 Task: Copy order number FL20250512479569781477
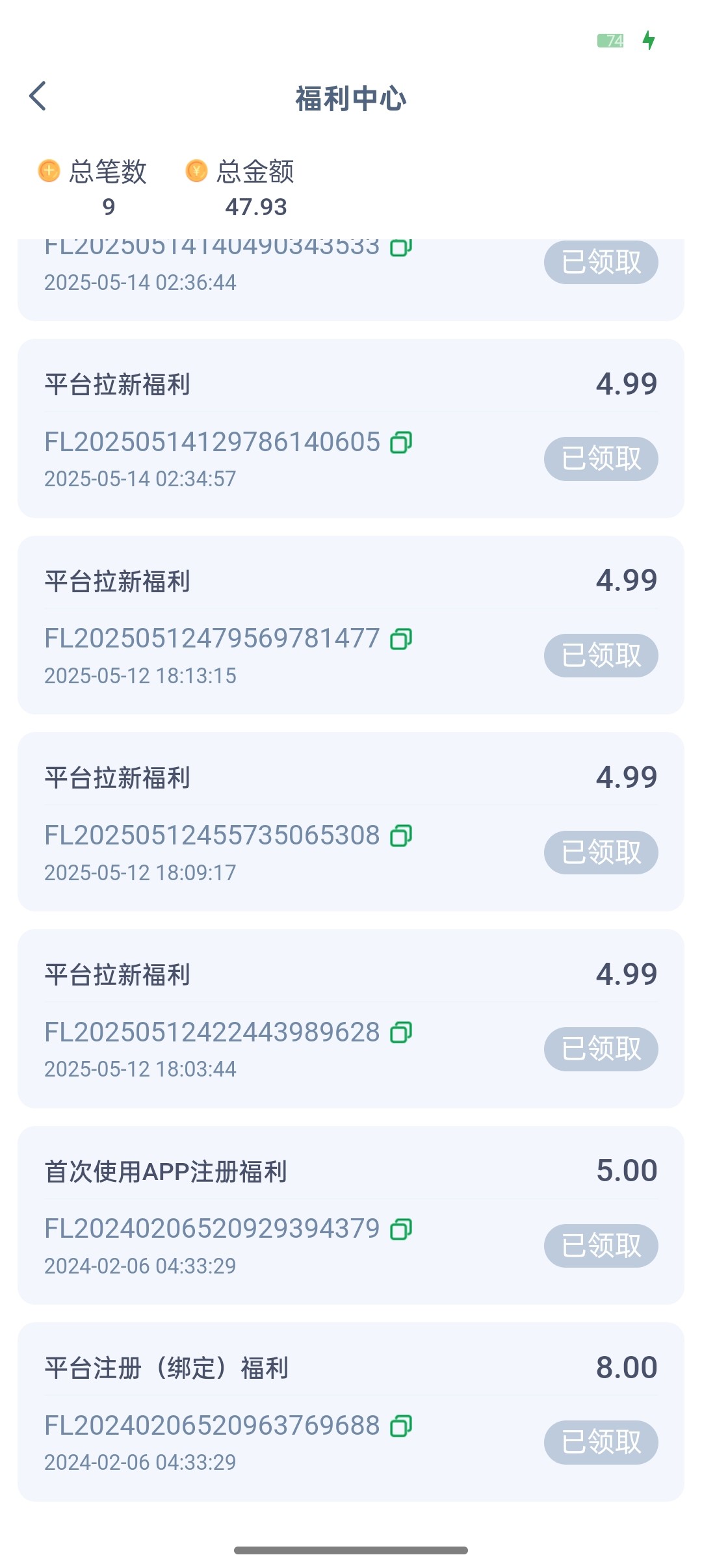tap(401, 639)
